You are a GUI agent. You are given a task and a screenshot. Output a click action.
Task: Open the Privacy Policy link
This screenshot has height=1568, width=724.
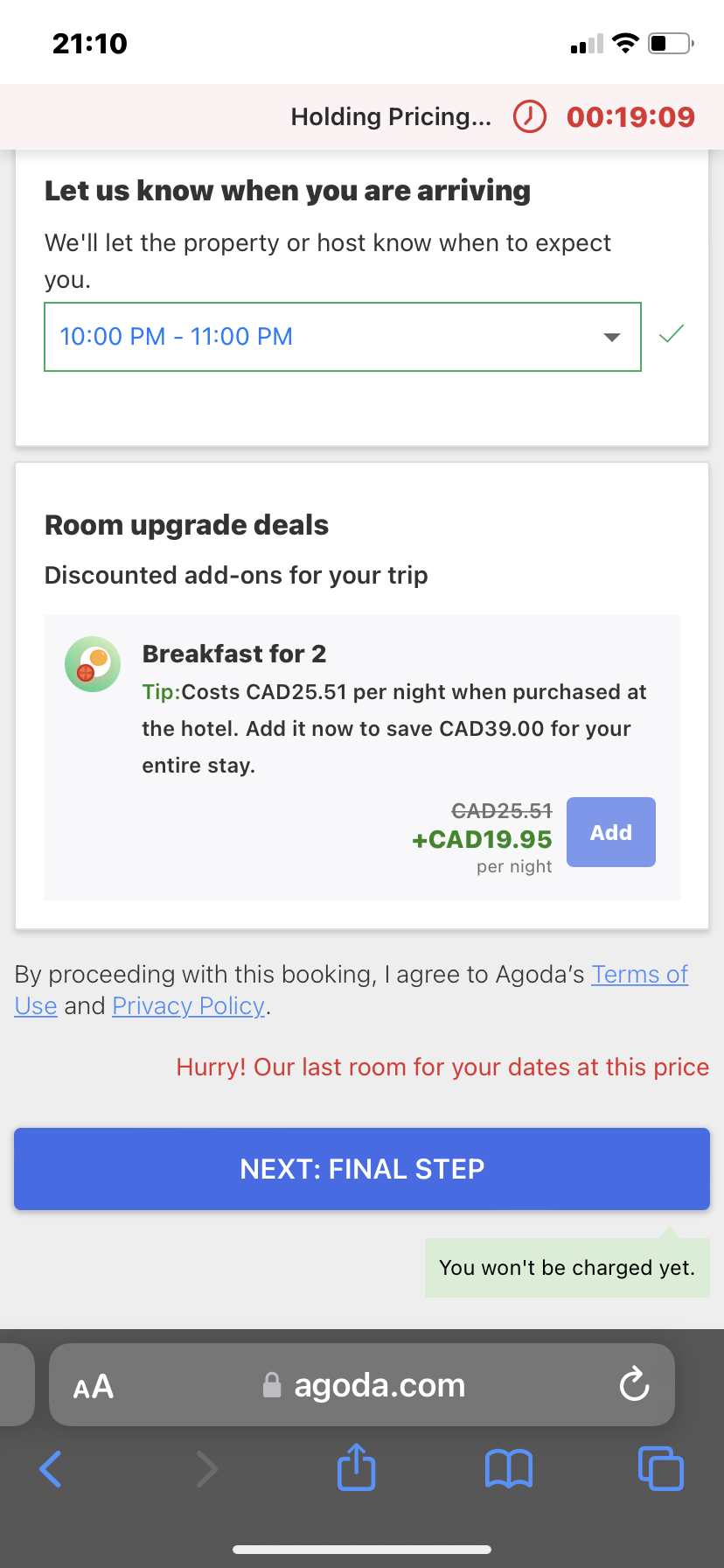[188, 1005]
